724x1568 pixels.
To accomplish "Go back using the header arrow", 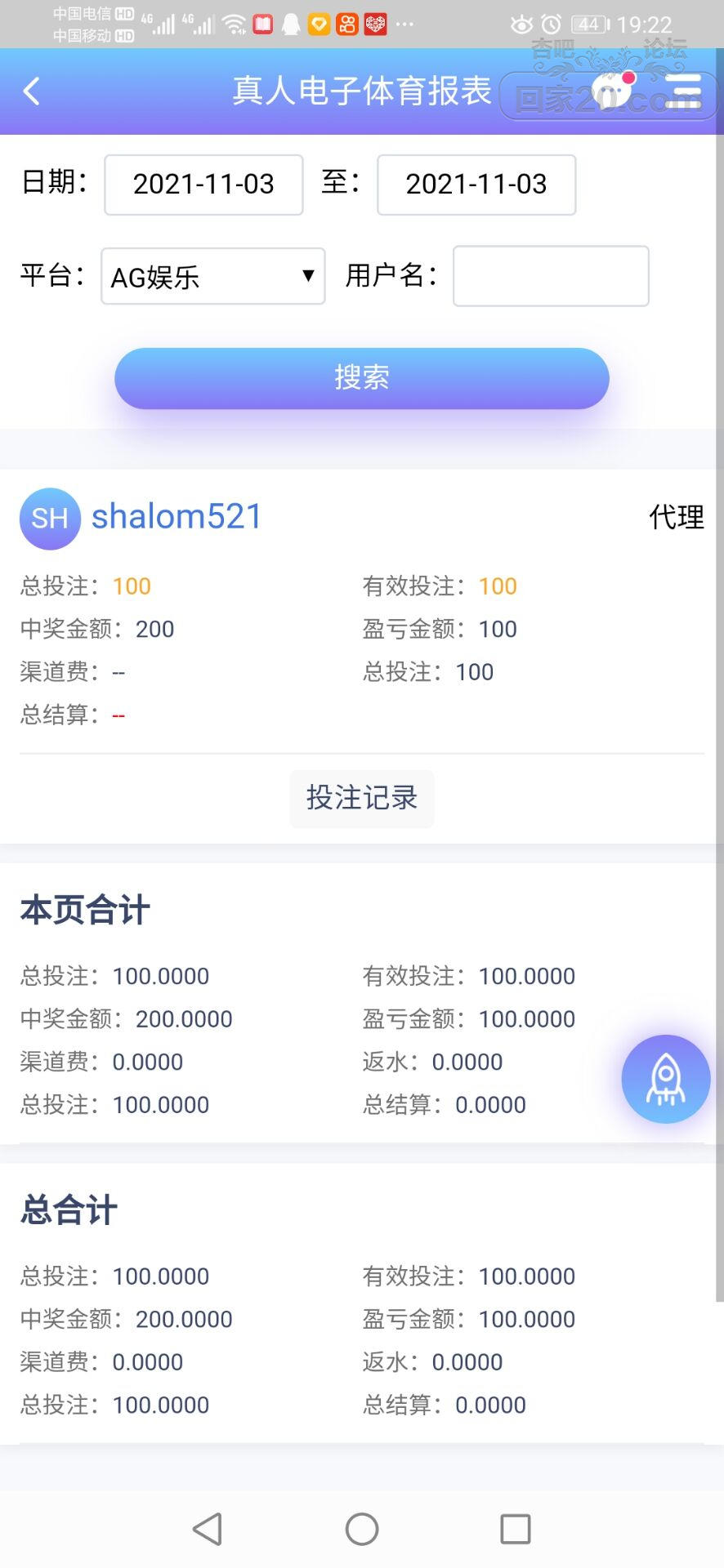I will (32, 91).
